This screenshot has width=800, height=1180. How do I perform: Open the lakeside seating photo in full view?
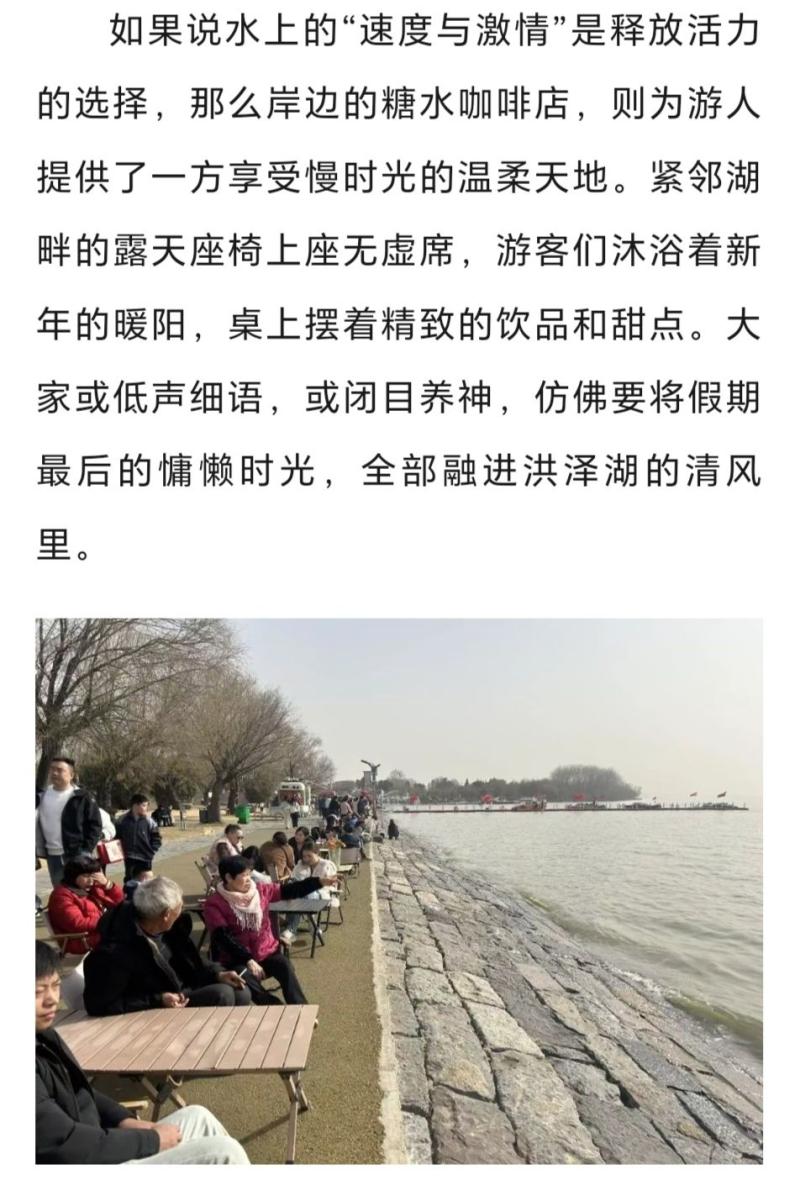click(x=399, y=890)
